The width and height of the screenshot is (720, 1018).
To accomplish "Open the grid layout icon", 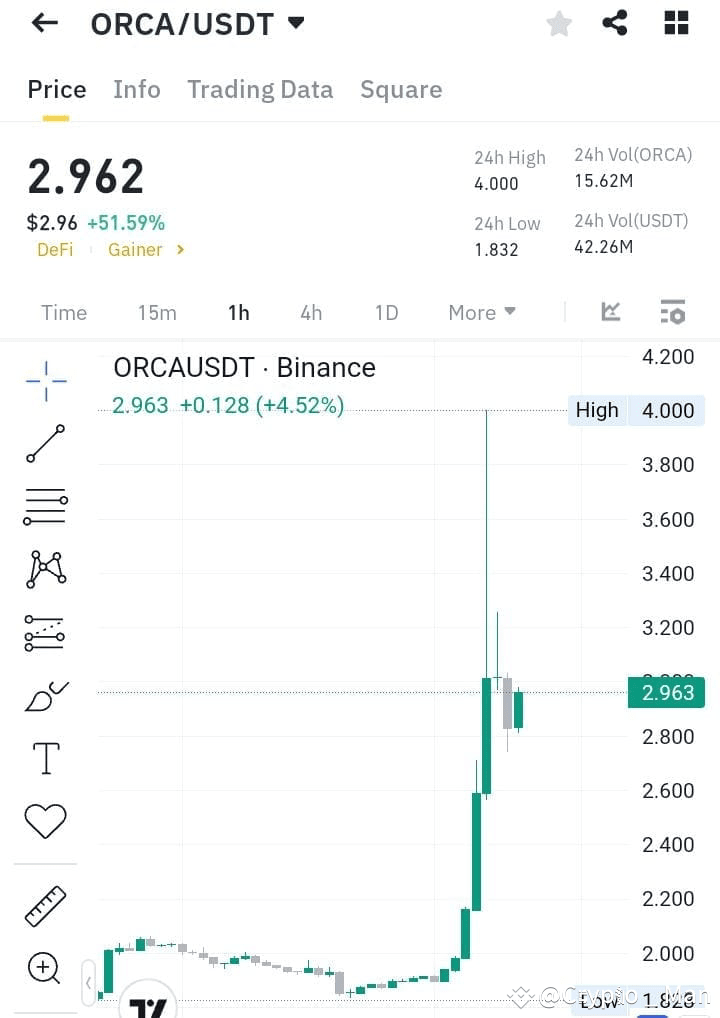I will pyautogui.click(x=677, y=23).
